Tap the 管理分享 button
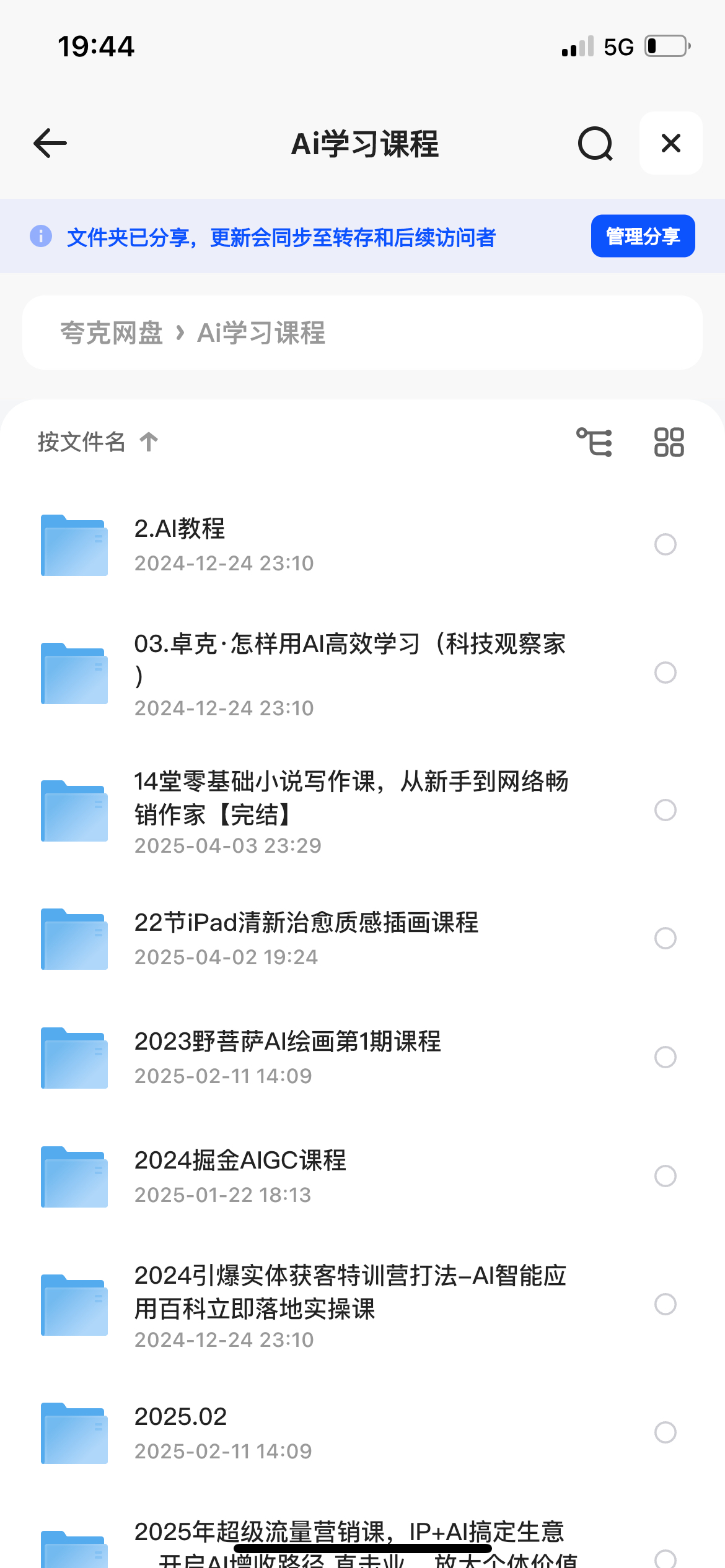Viewport: 725px width, 1568px height. pyautogui.click(x=643, y=236)
